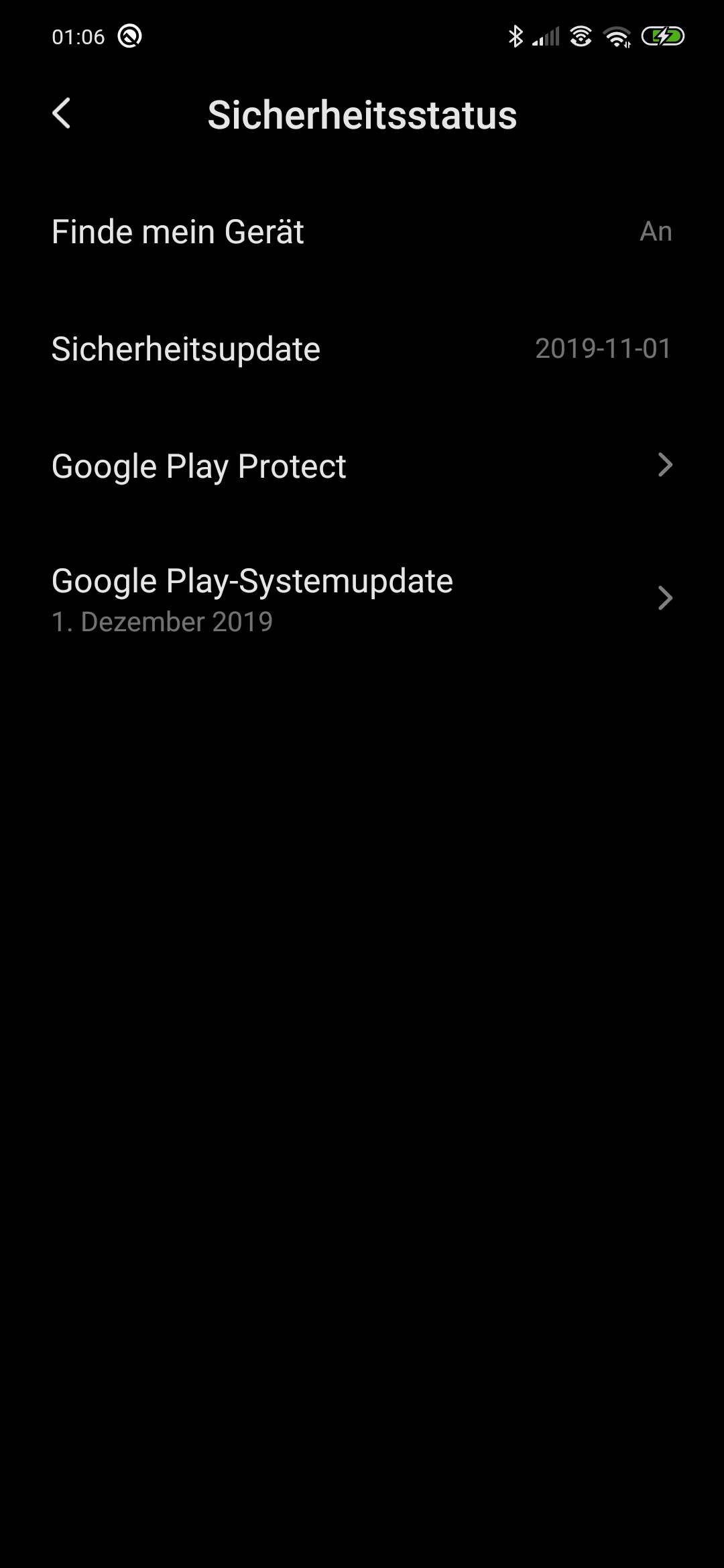Open Google Play-Systemupdate
Image resolution: width=724 pixels, height=1568 pixels.
click(x=362, y=599)
